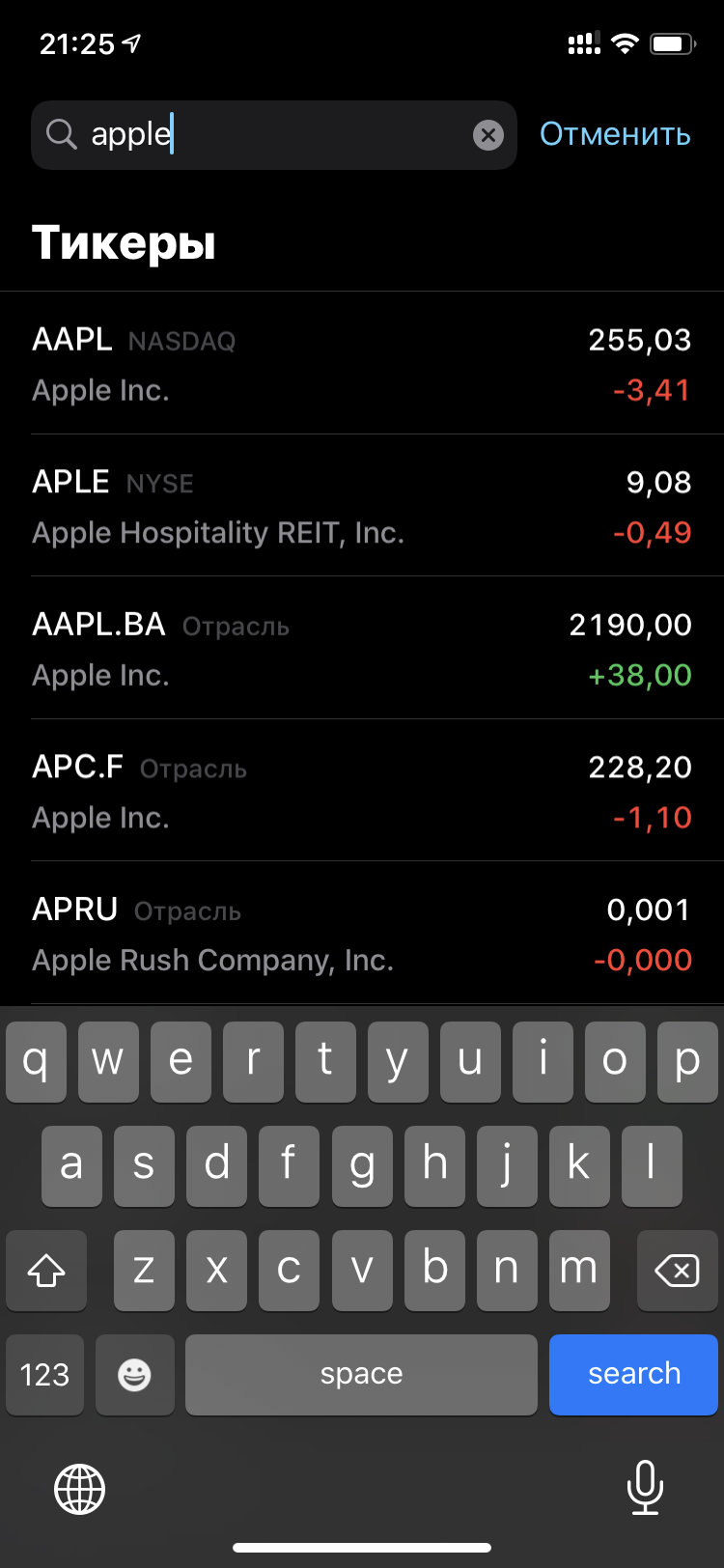This screenshot has width=724, height=1568.
Task: Open the APRU Apple Rush Company result
Action: [362, 933]
